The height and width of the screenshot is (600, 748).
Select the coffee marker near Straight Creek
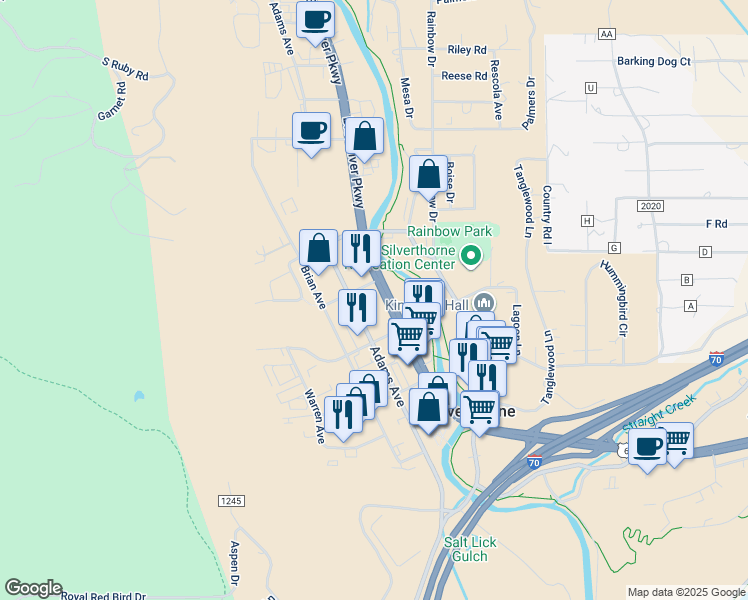click(x=647, y=446)
